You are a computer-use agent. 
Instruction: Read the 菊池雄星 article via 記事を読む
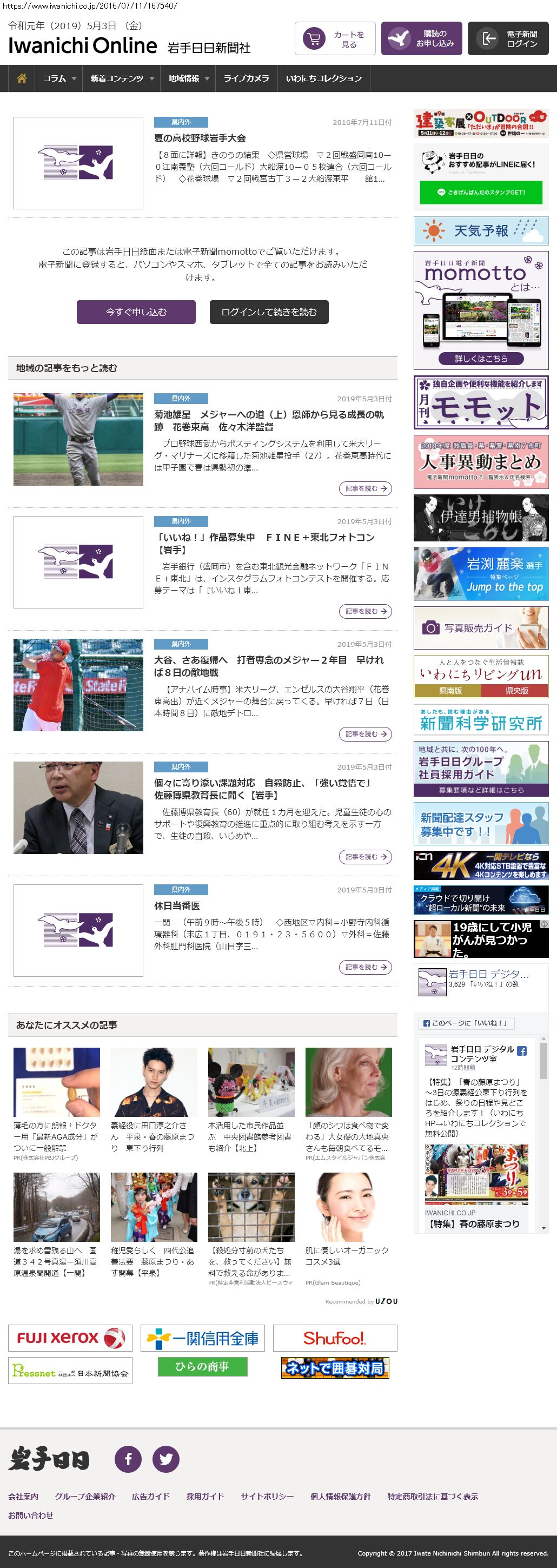(x=364, y=488)
